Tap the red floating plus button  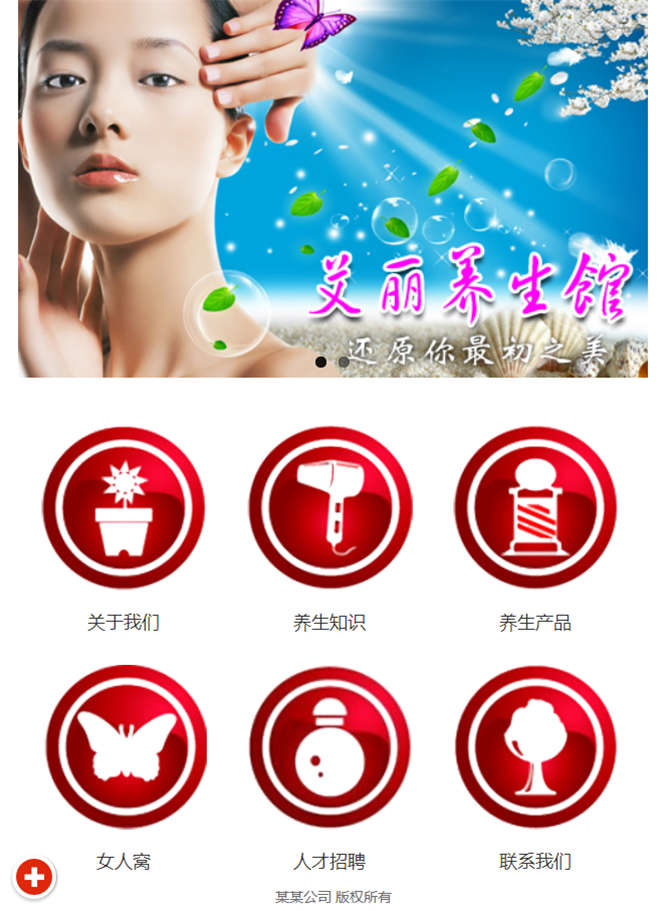pyautogui.click(x=34, y=878)
